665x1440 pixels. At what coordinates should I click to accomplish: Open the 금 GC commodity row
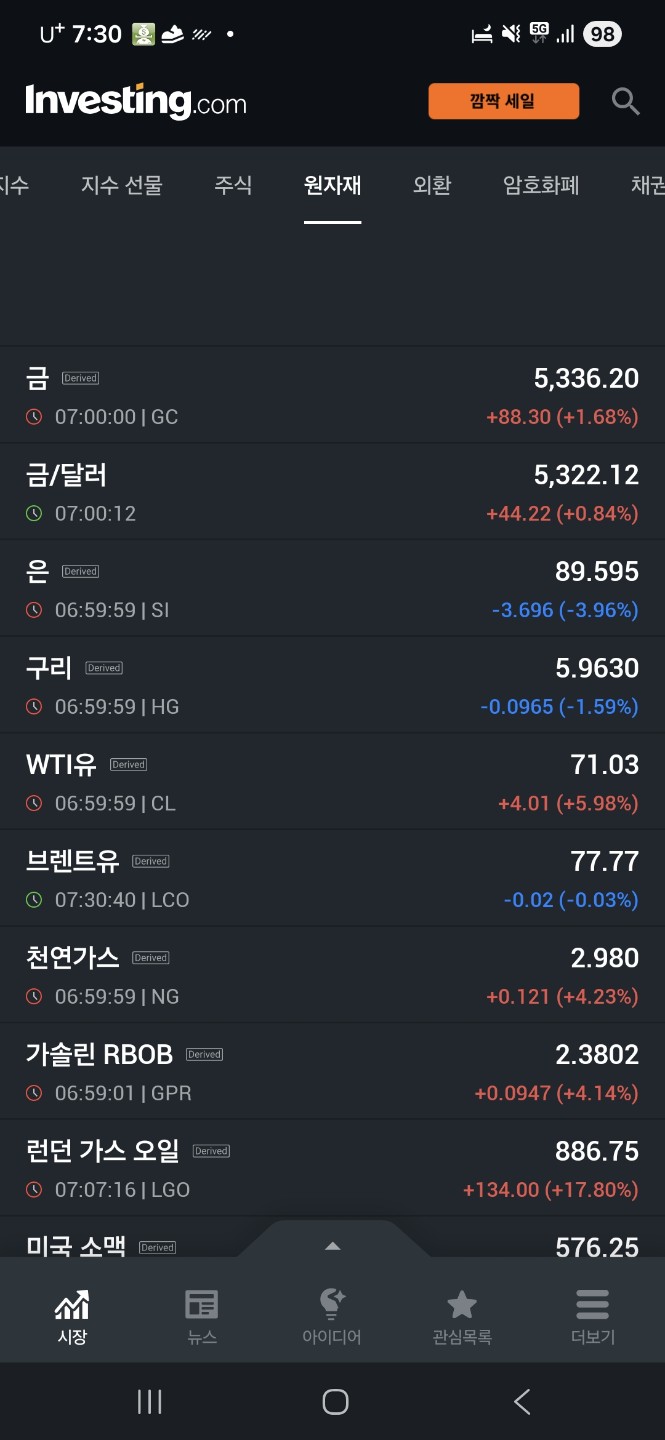click(x=332, y=395)
